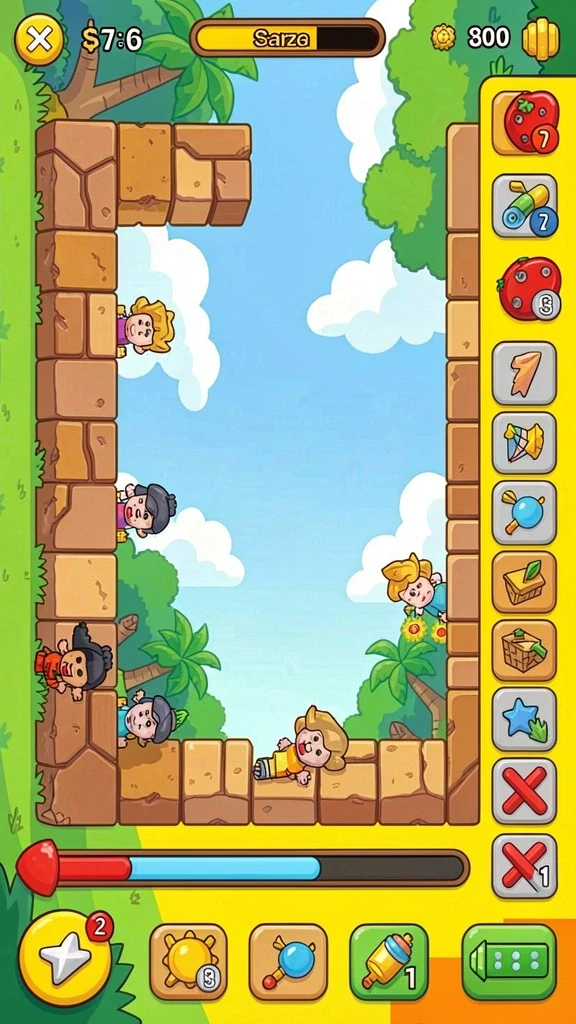The image size is (576, 1024).
Task: Close the game with the yellow X
Action: coord(39,40)
